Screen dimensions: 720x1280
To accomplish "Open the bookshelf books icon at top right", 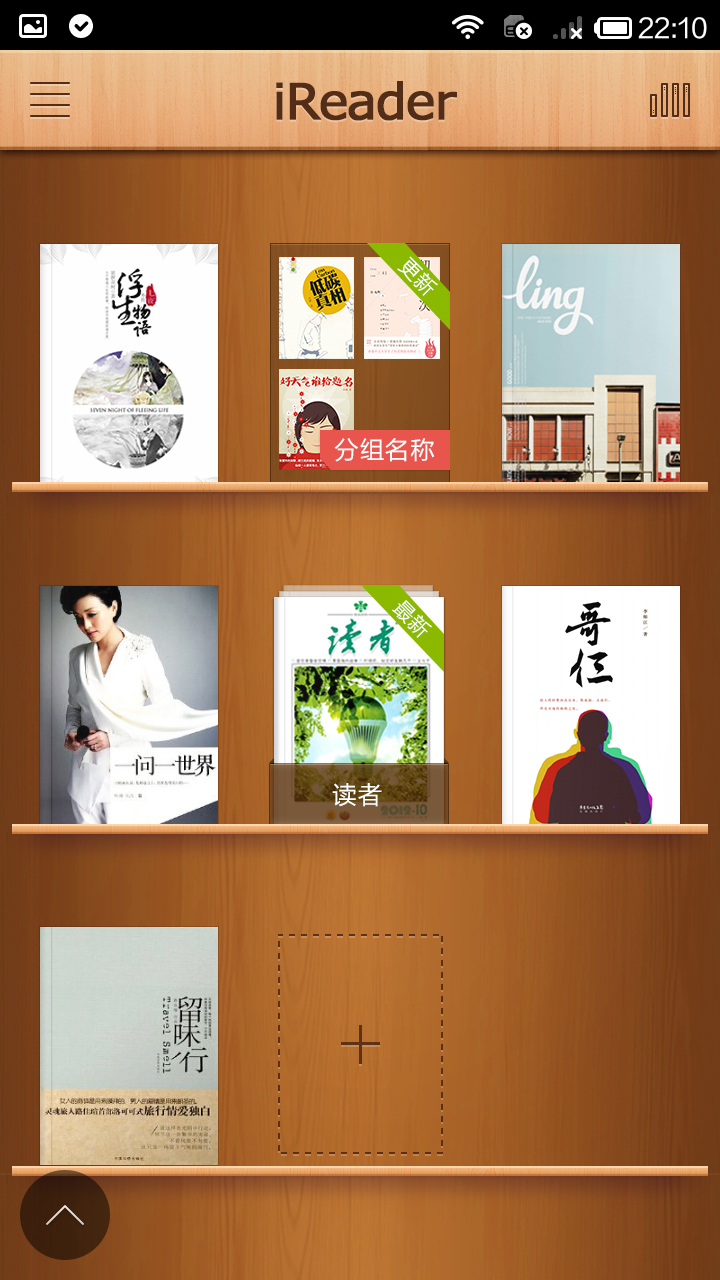I will coord(670,100).
